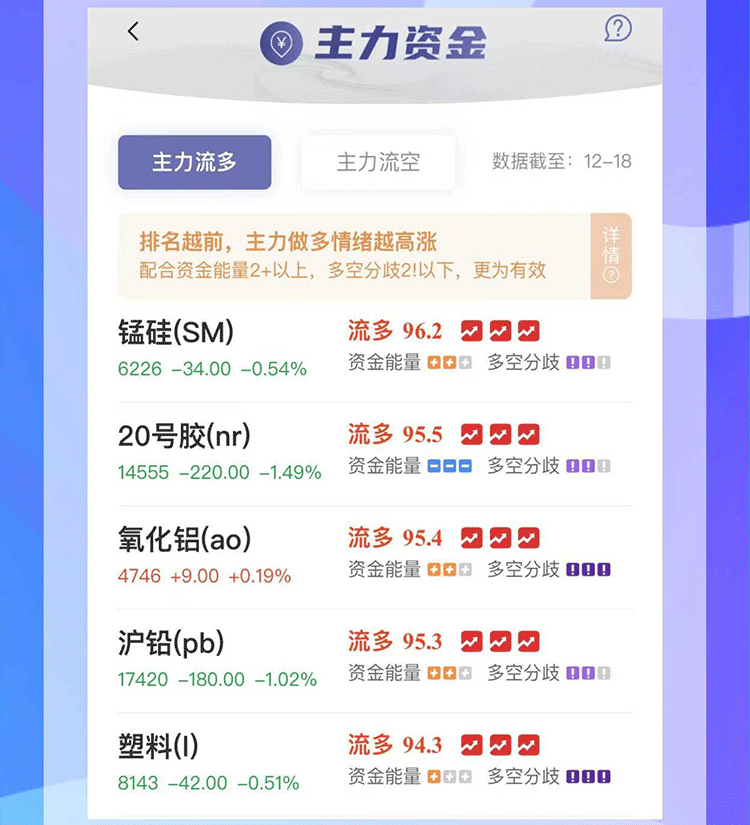Select the 主力流多 tab
750x825 pixels.
(195, 162)
